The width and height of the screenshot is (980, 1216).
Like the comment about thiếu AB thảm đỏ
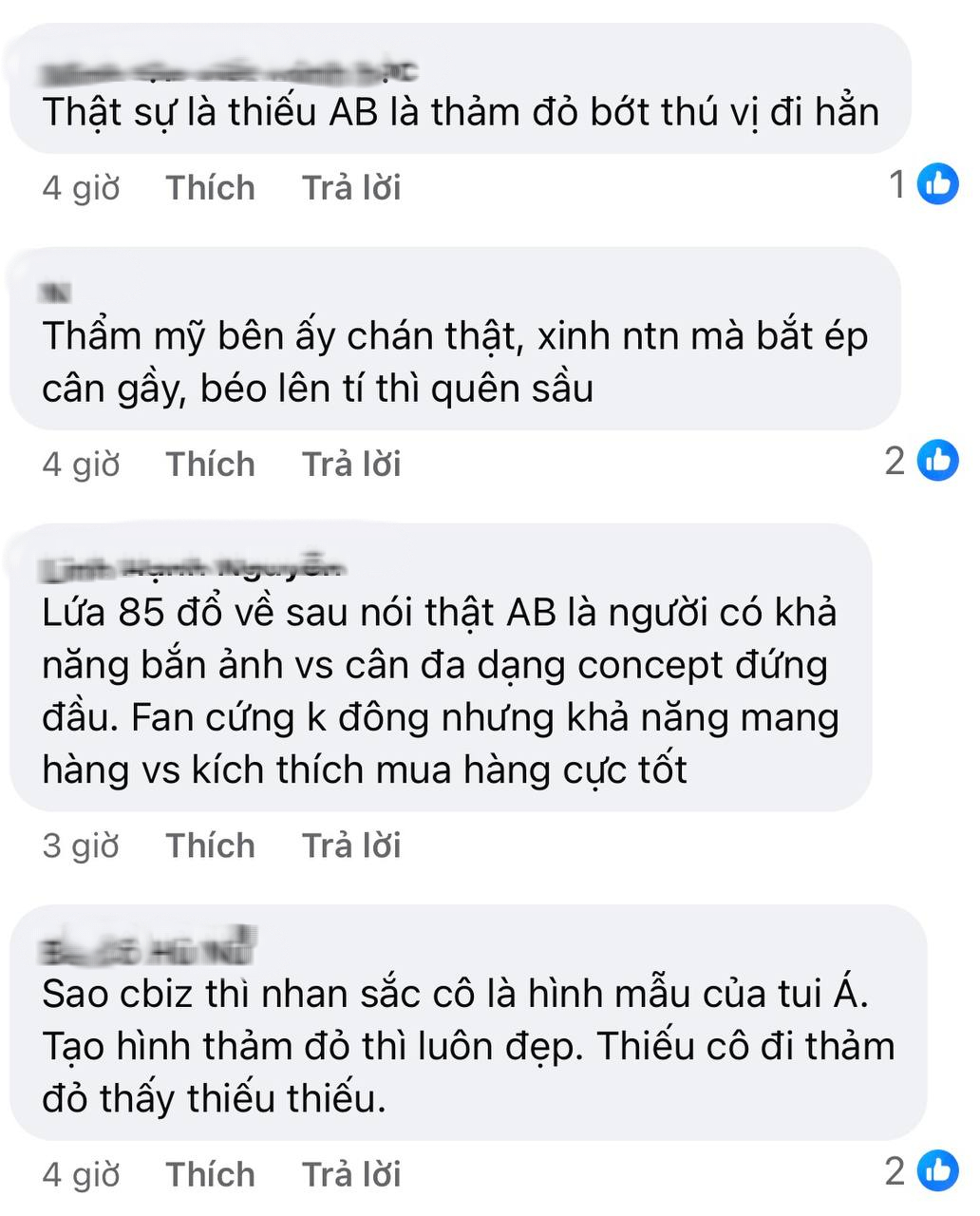coord(210,187)
